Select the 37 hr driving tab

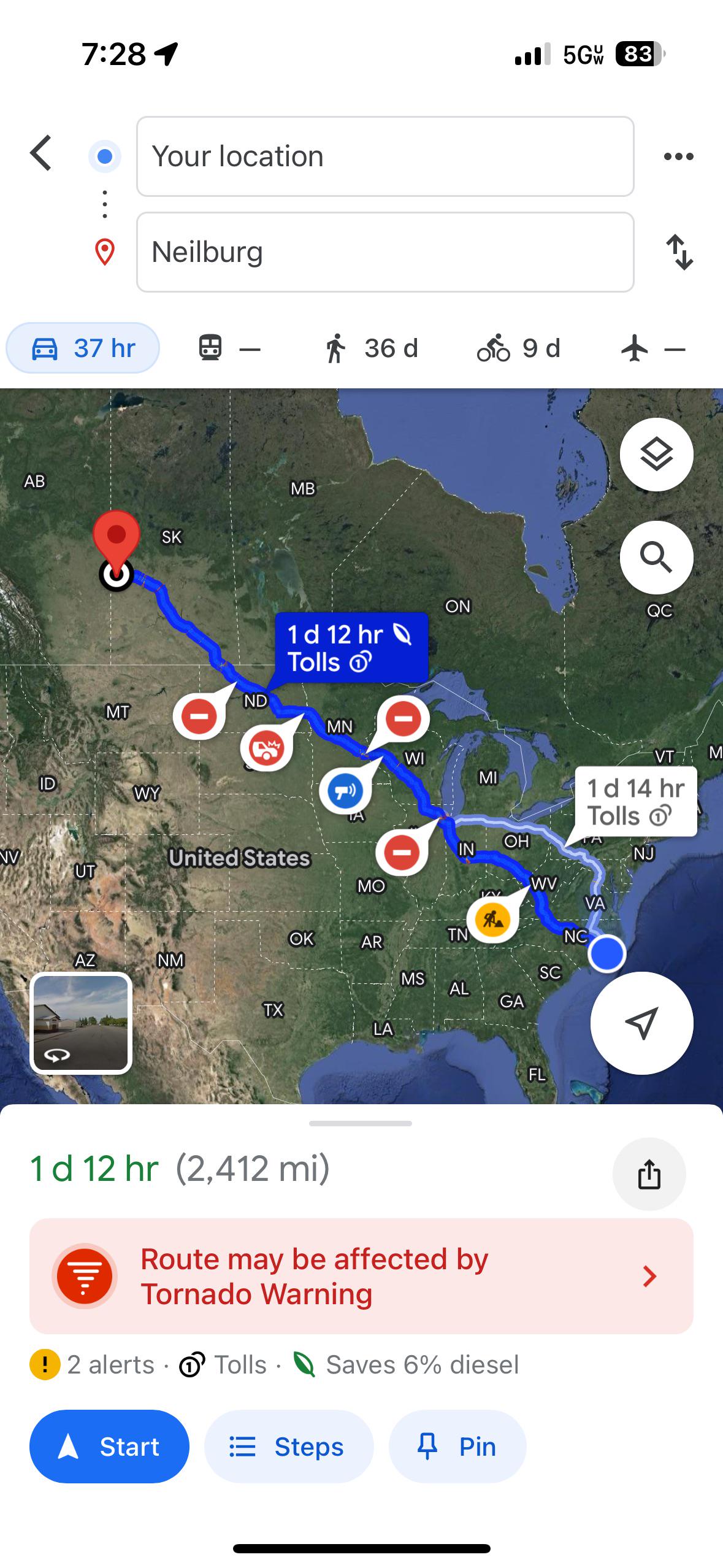[83, 347]
